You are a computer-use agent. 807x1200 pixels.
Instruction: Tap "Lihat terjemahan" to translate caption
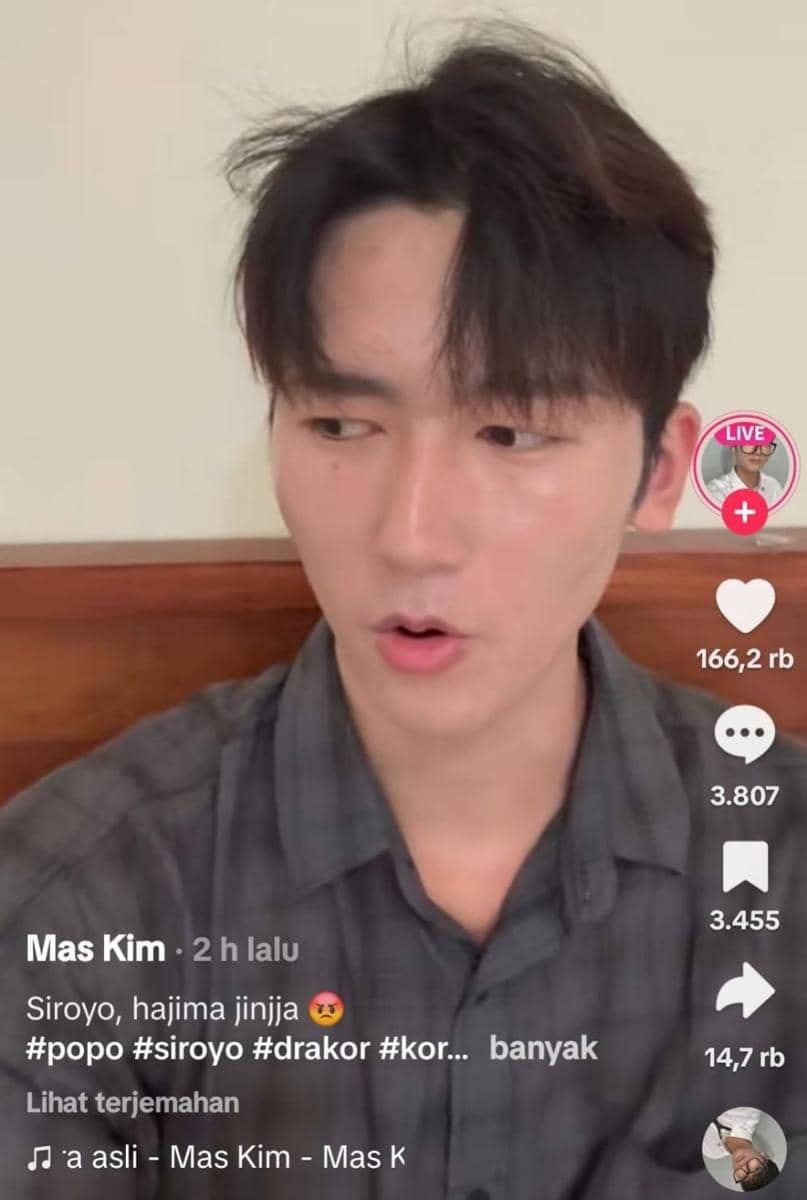point(133,1103)
